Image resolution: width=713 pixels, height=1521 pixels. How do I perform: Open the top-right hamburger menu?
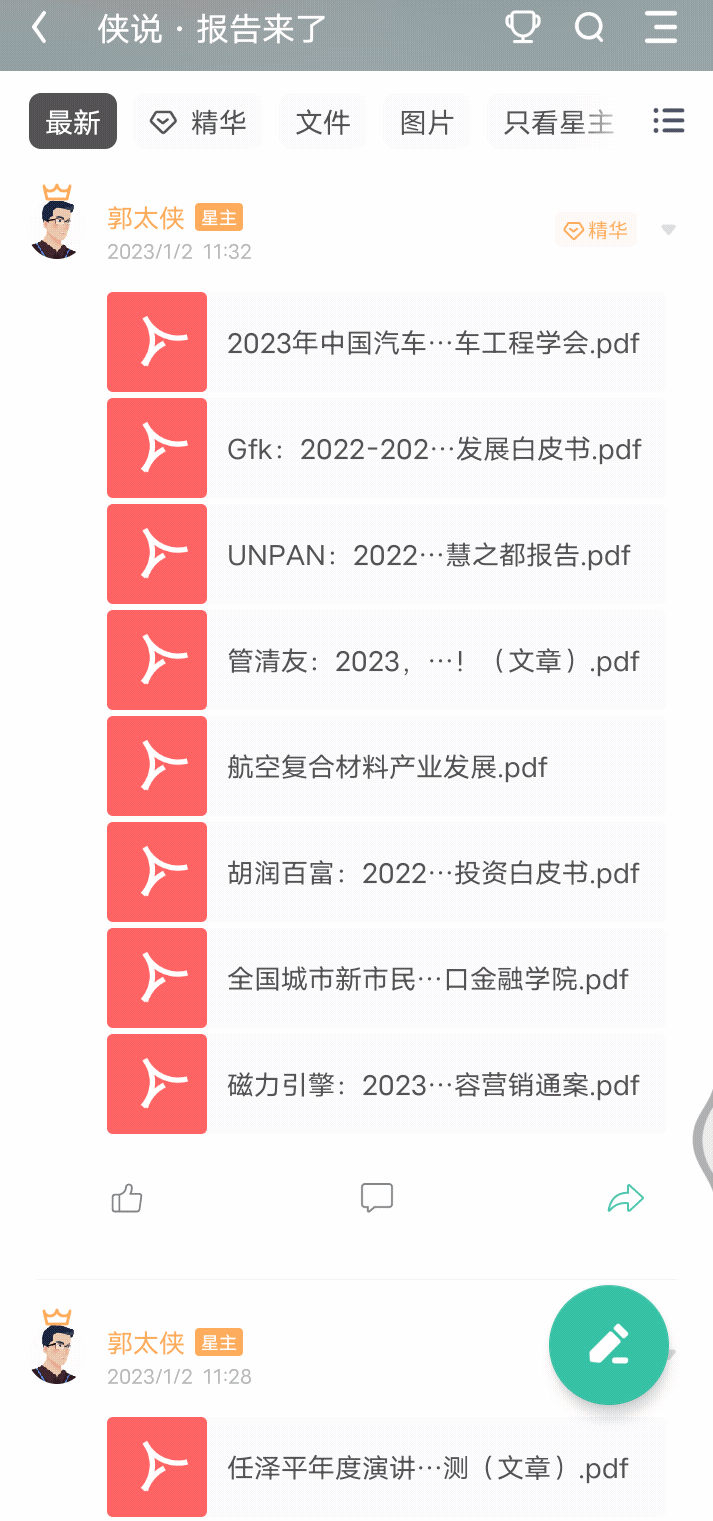[x=661, y=27]
